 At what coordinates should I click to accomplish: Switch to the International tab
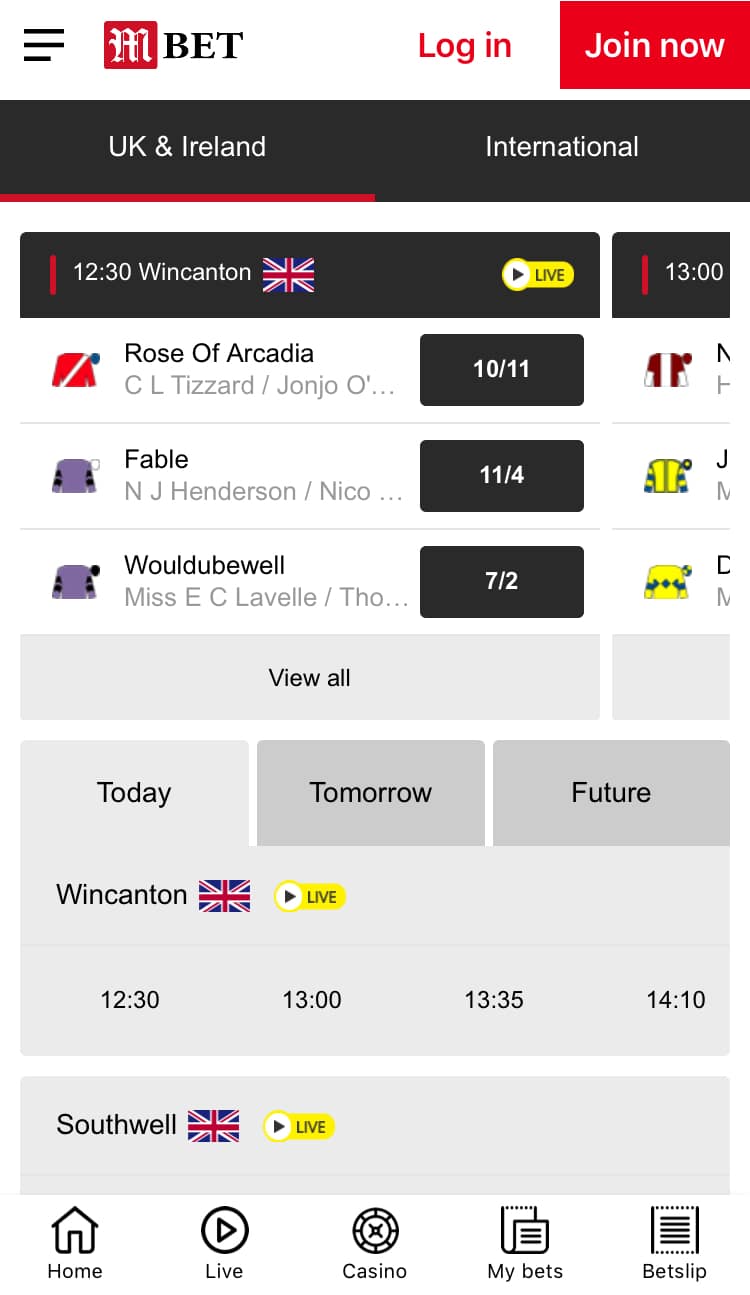point(562,147)
